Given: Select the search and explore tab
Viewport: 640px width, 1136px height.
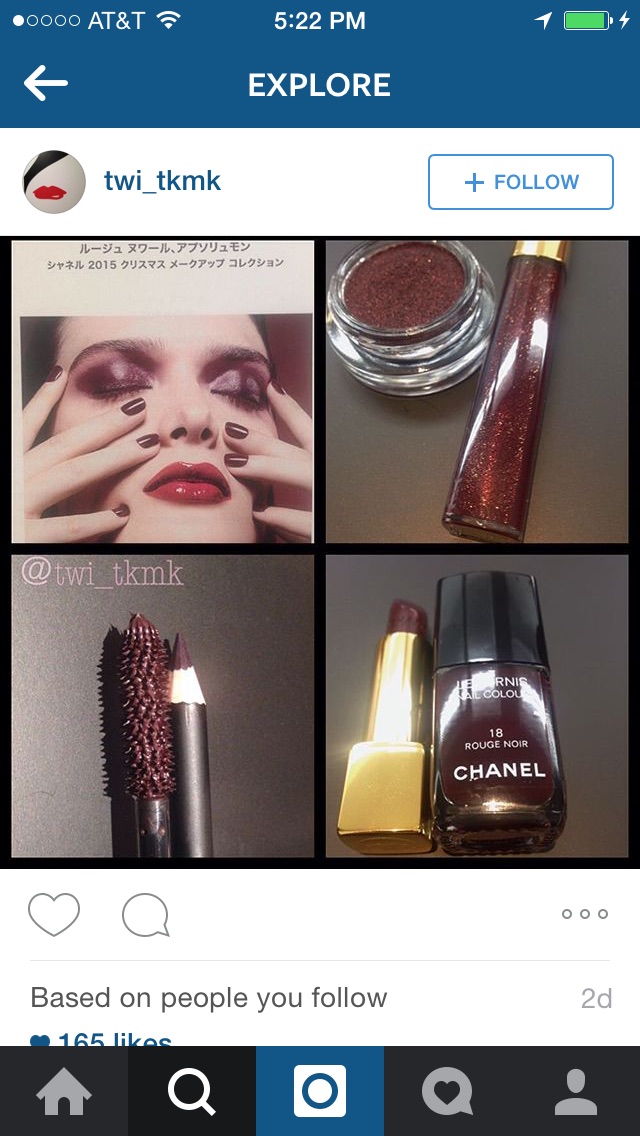Looking at the screenshot, I should 192,1091.
